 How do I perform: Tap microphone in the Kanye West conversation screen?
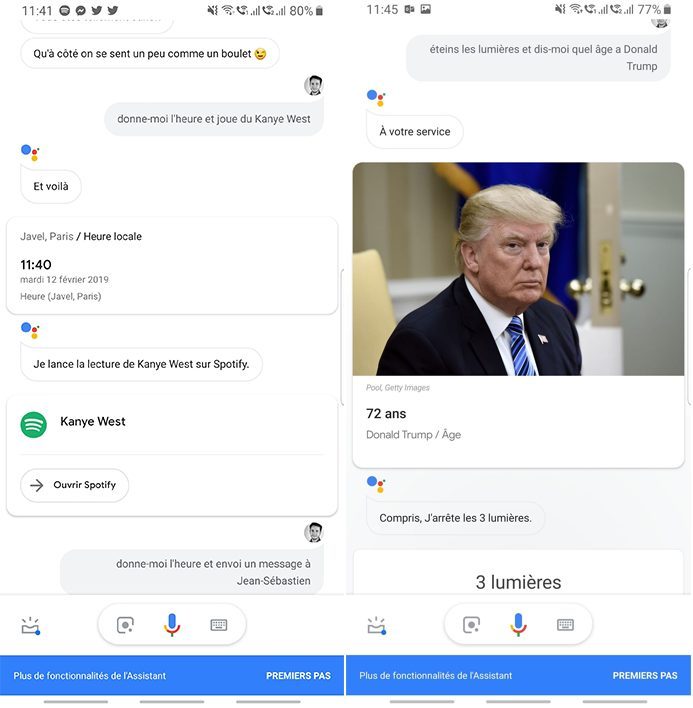[x=172, y=625]
